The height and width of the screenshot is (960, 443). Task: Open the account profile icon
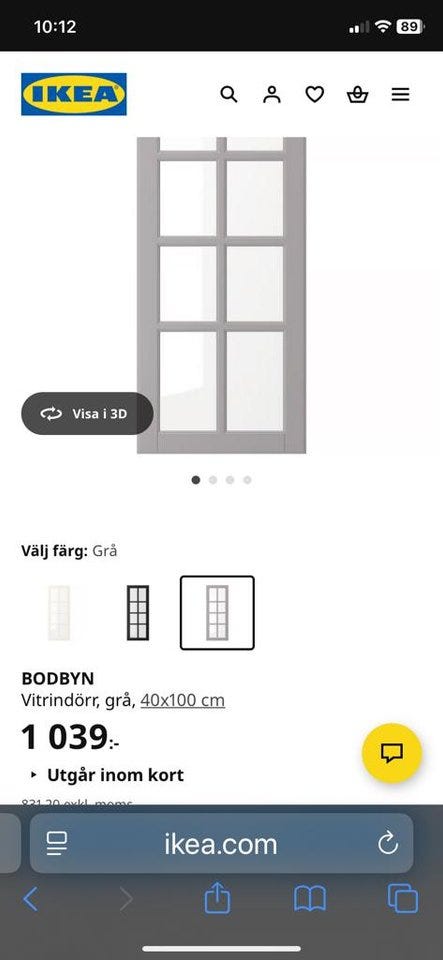(x=272, y=94)
